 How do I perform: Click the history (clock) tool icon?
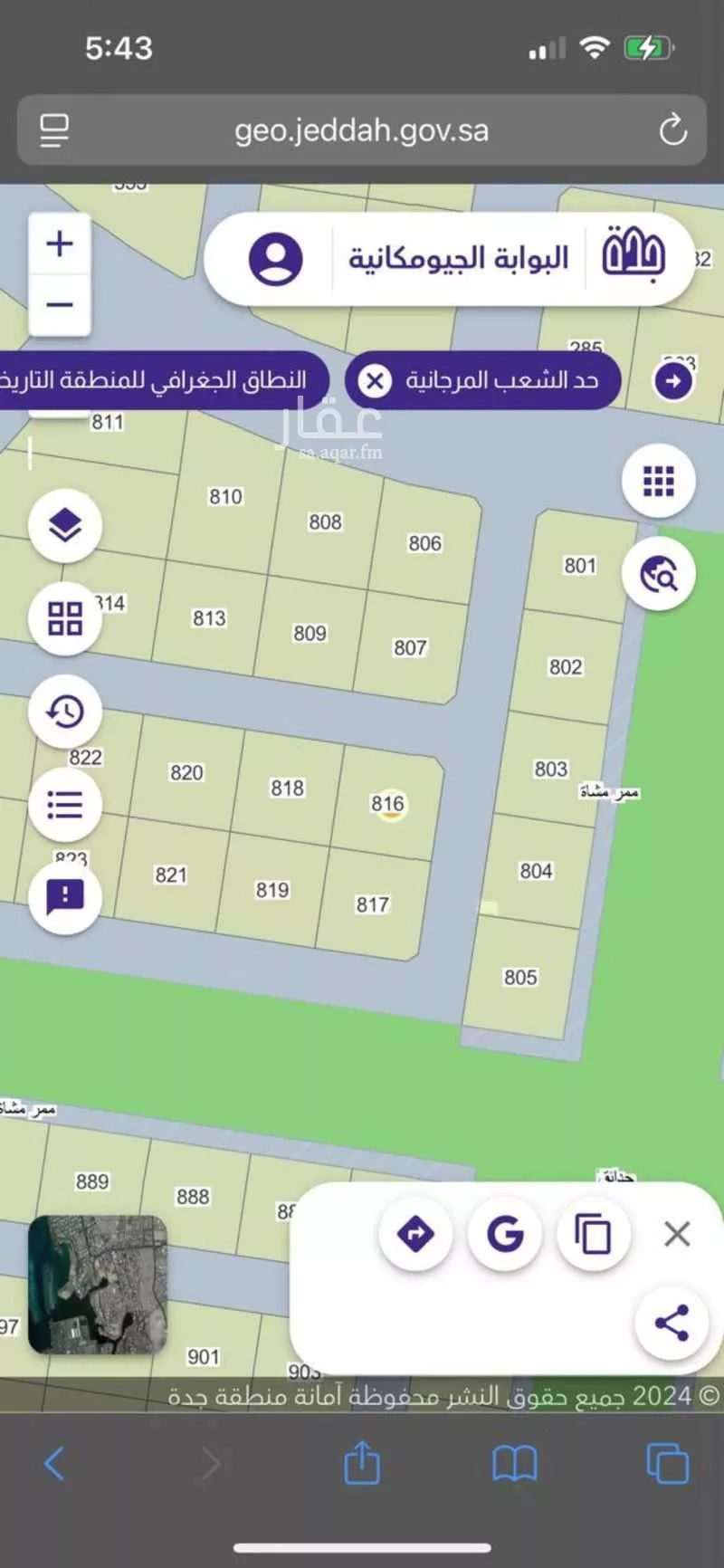(x=64, y=712)
